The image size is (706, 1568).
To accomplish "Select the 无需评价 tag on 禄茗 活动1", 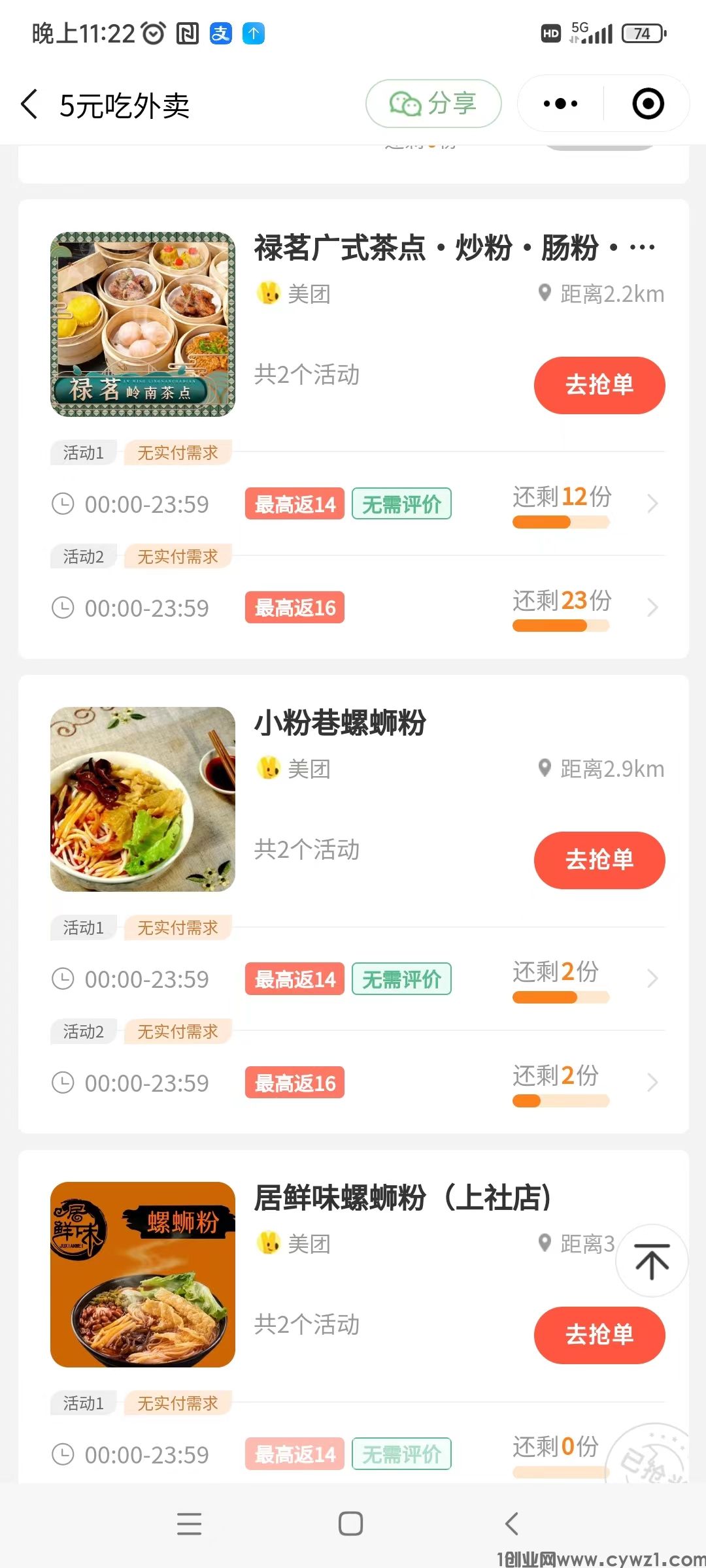I will (x=401, y=504).
